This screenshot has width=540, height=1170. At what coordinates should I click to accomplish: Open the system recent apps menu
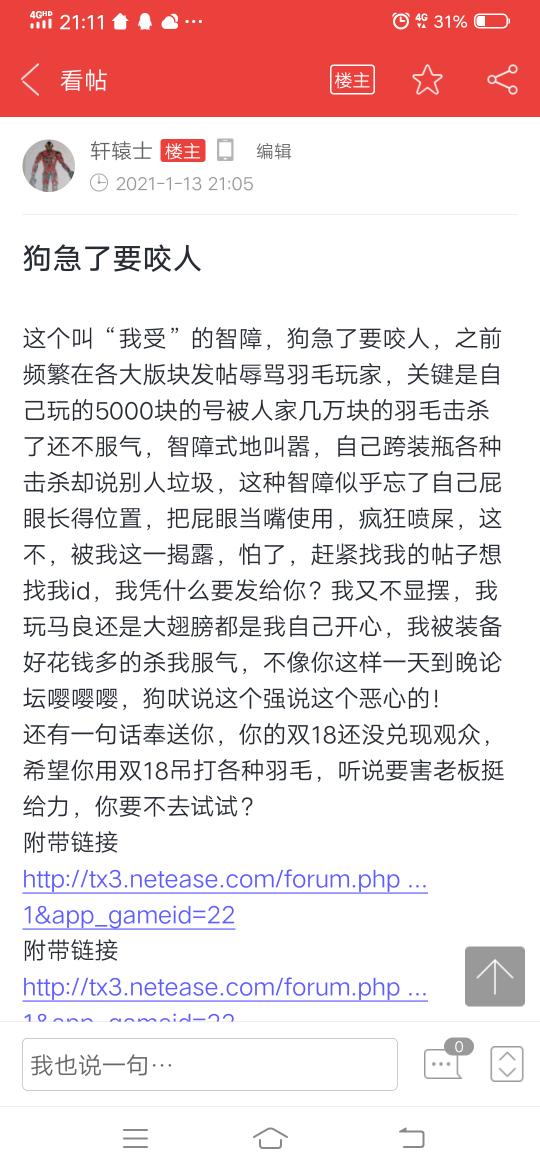pos(136,1138)
